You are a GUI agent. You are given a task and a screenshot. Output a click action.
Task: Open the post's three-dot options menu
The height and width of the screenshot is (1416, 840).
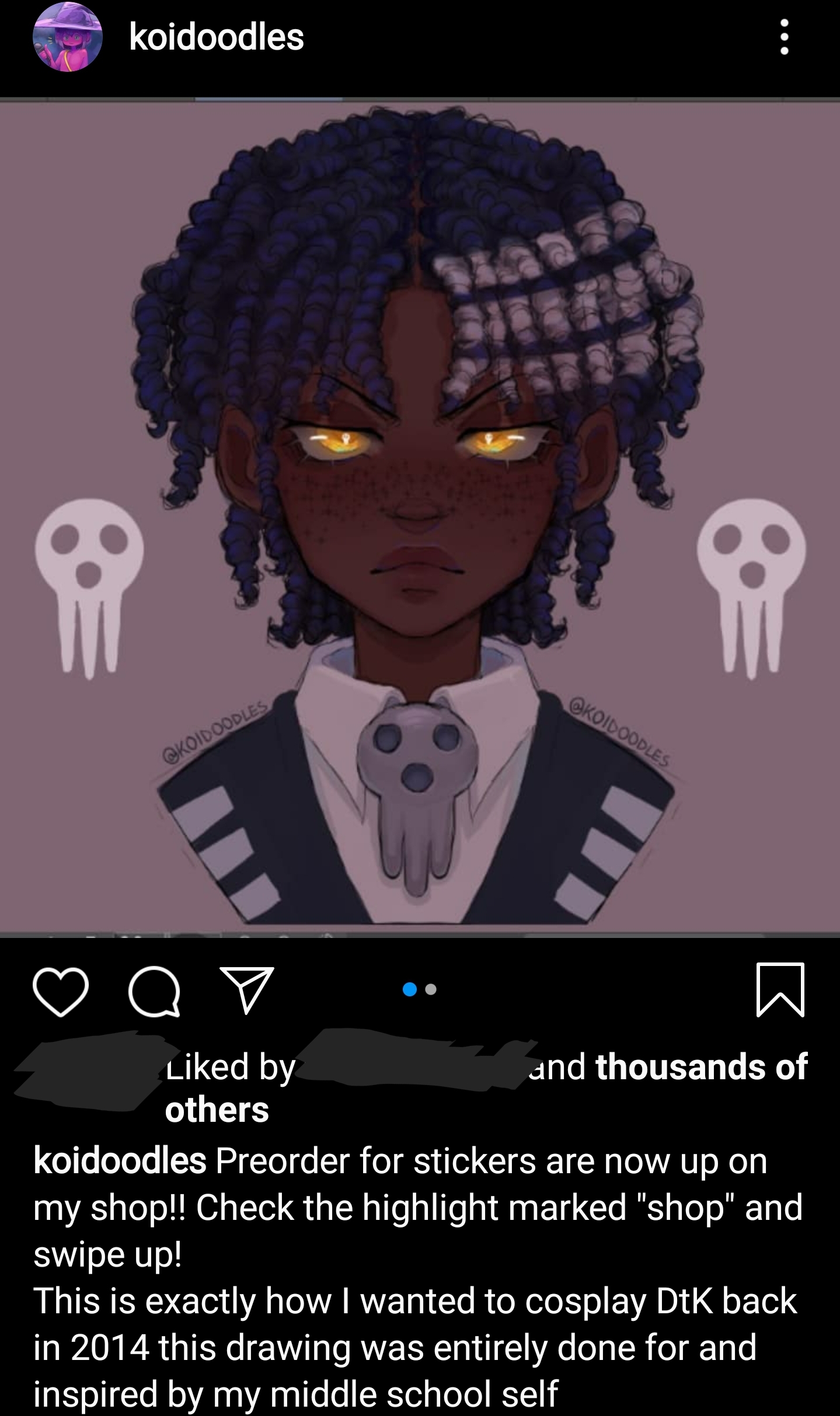(x=785, y=37)
